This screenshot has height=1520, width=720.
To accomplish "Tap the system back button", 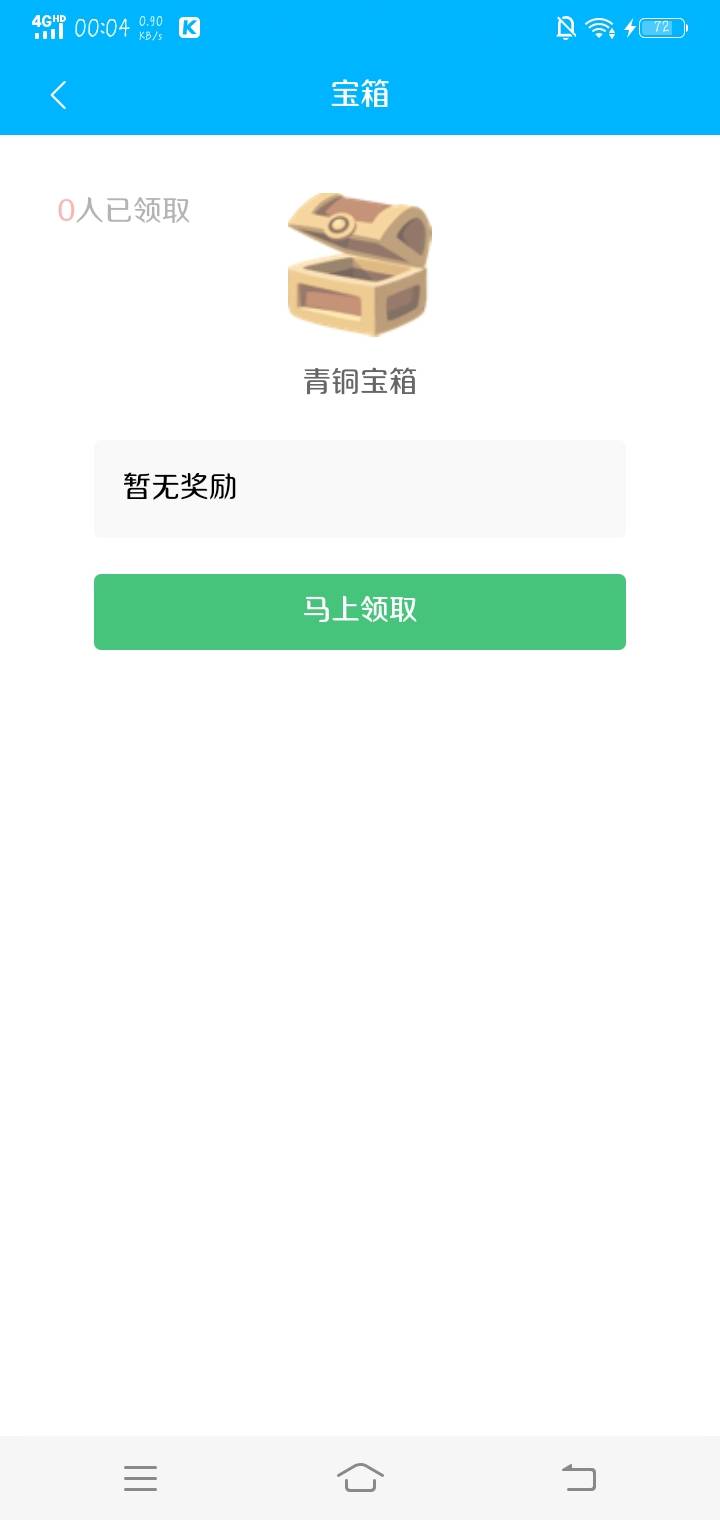I will pos(579,1477).
